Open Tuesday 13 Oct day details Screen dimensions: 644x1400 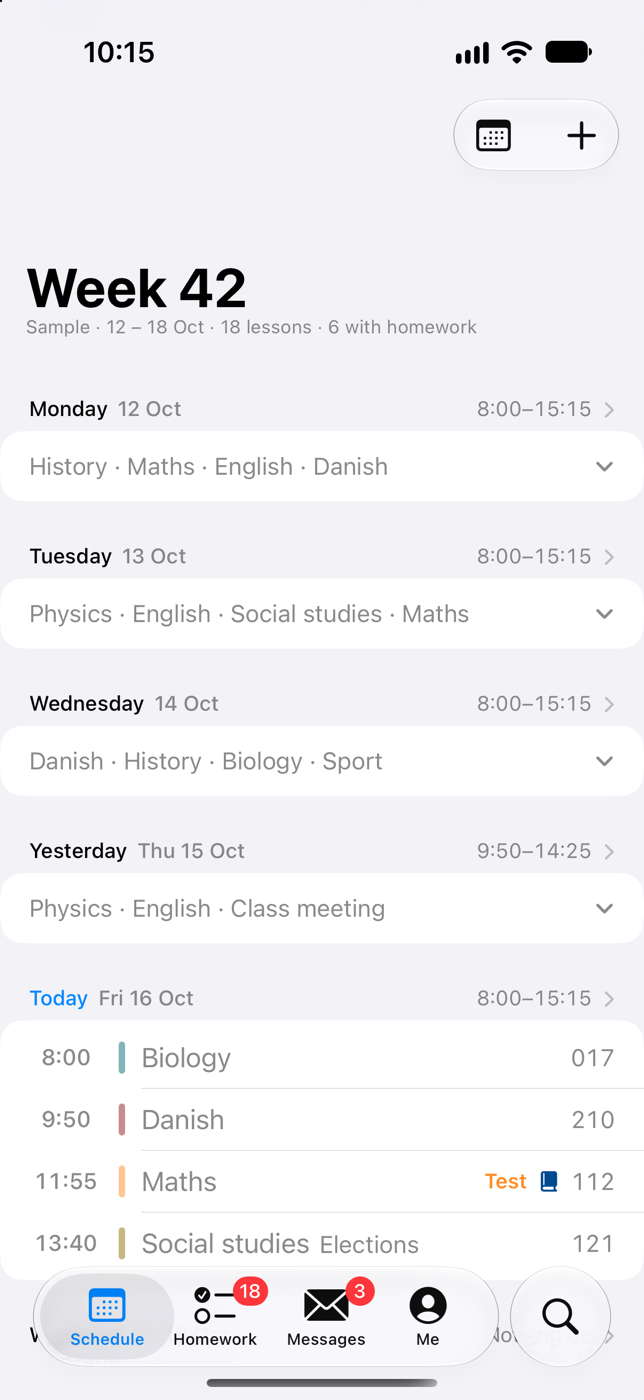coord(322,556)
